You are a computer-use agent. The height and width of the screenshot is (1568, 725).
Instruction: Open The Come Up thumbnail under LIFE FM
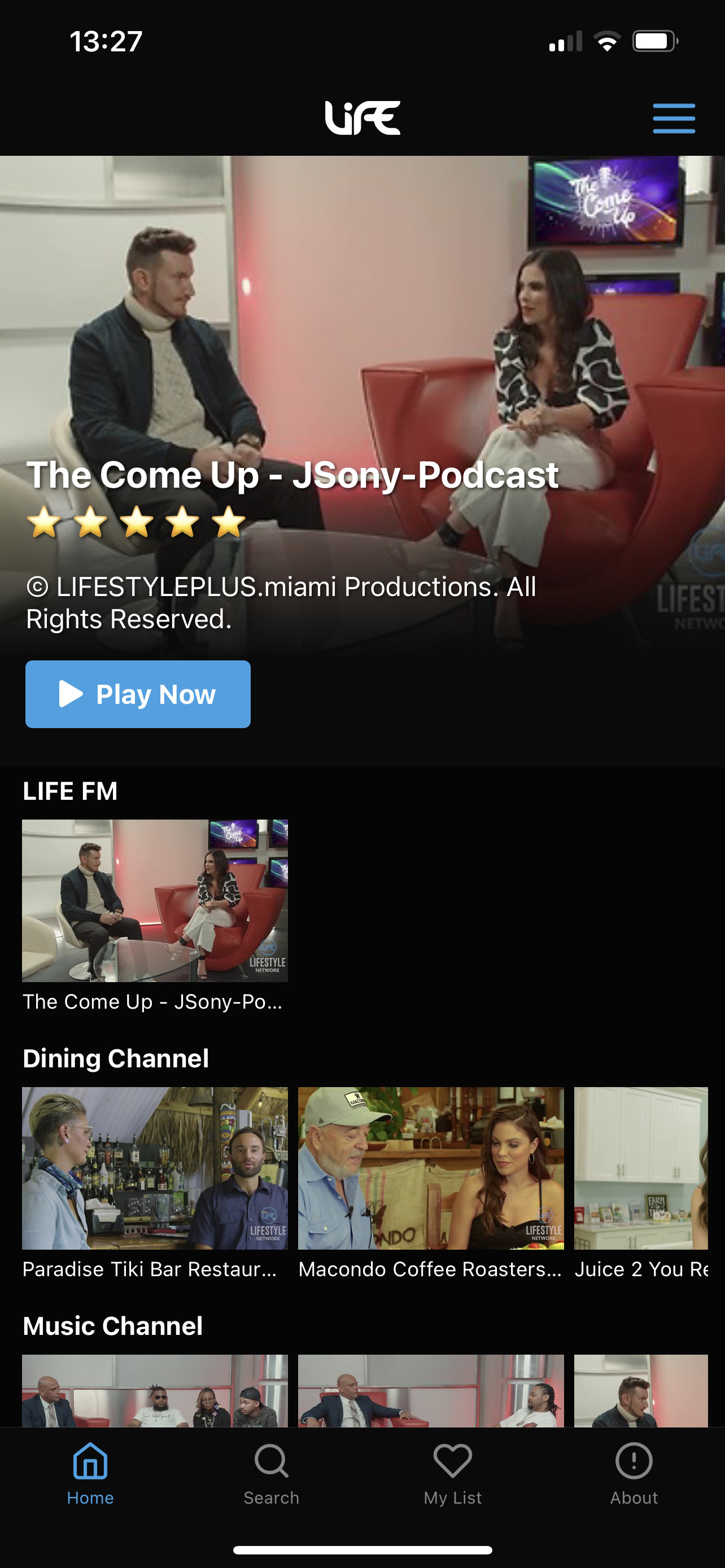(x=155, y=900)
